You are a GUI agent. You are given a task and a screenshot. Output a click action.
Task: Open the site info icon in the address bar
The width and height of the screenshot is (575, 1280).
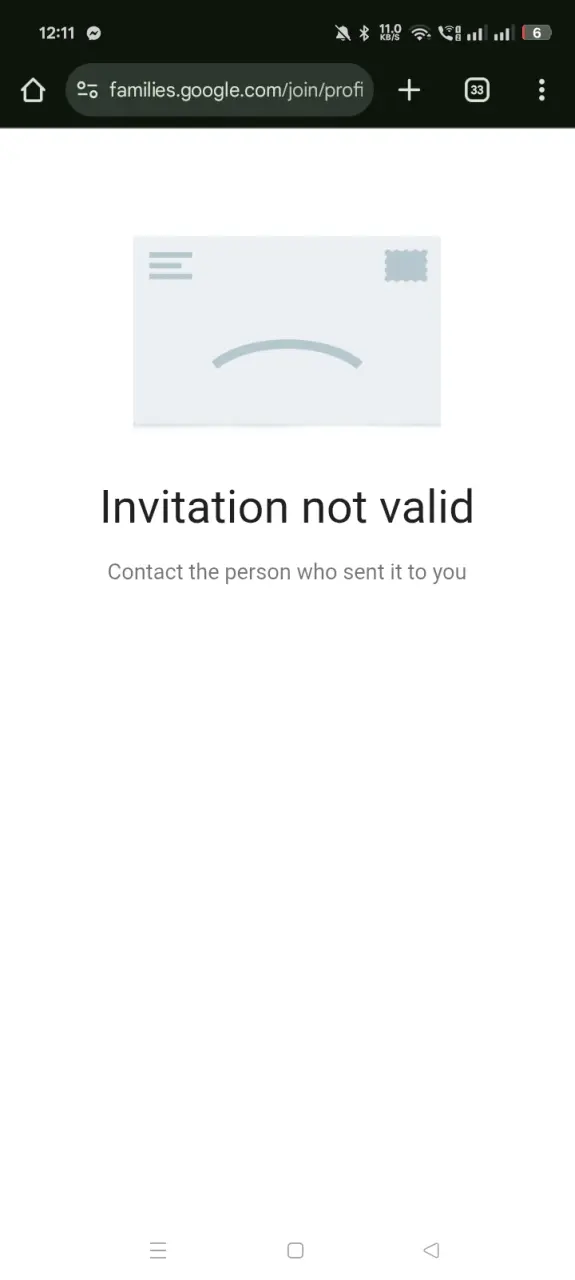(x=88, y=91)
